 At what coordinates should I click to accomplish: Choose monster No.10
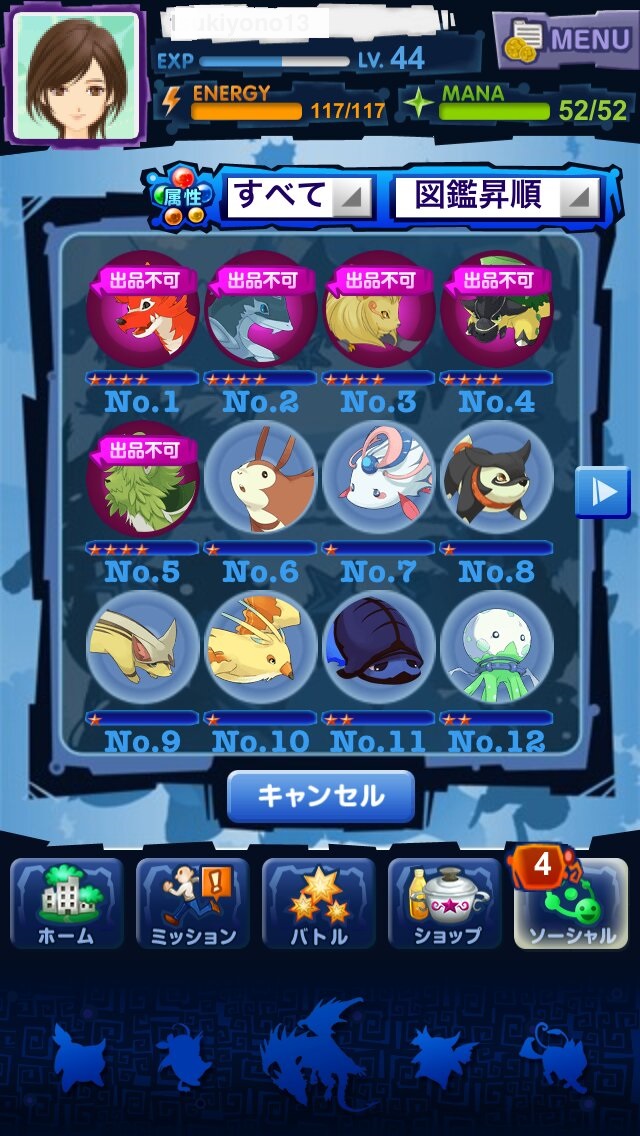tap(261, 648)
